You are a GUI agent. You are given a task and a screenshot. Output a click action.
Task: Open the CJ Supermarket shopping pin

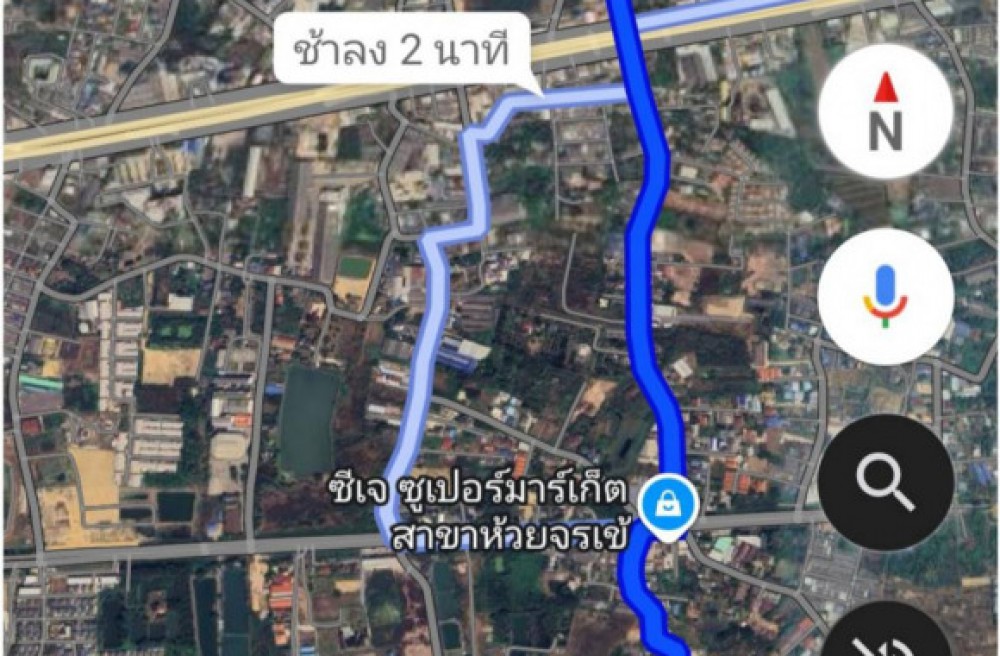coord(661,499)
